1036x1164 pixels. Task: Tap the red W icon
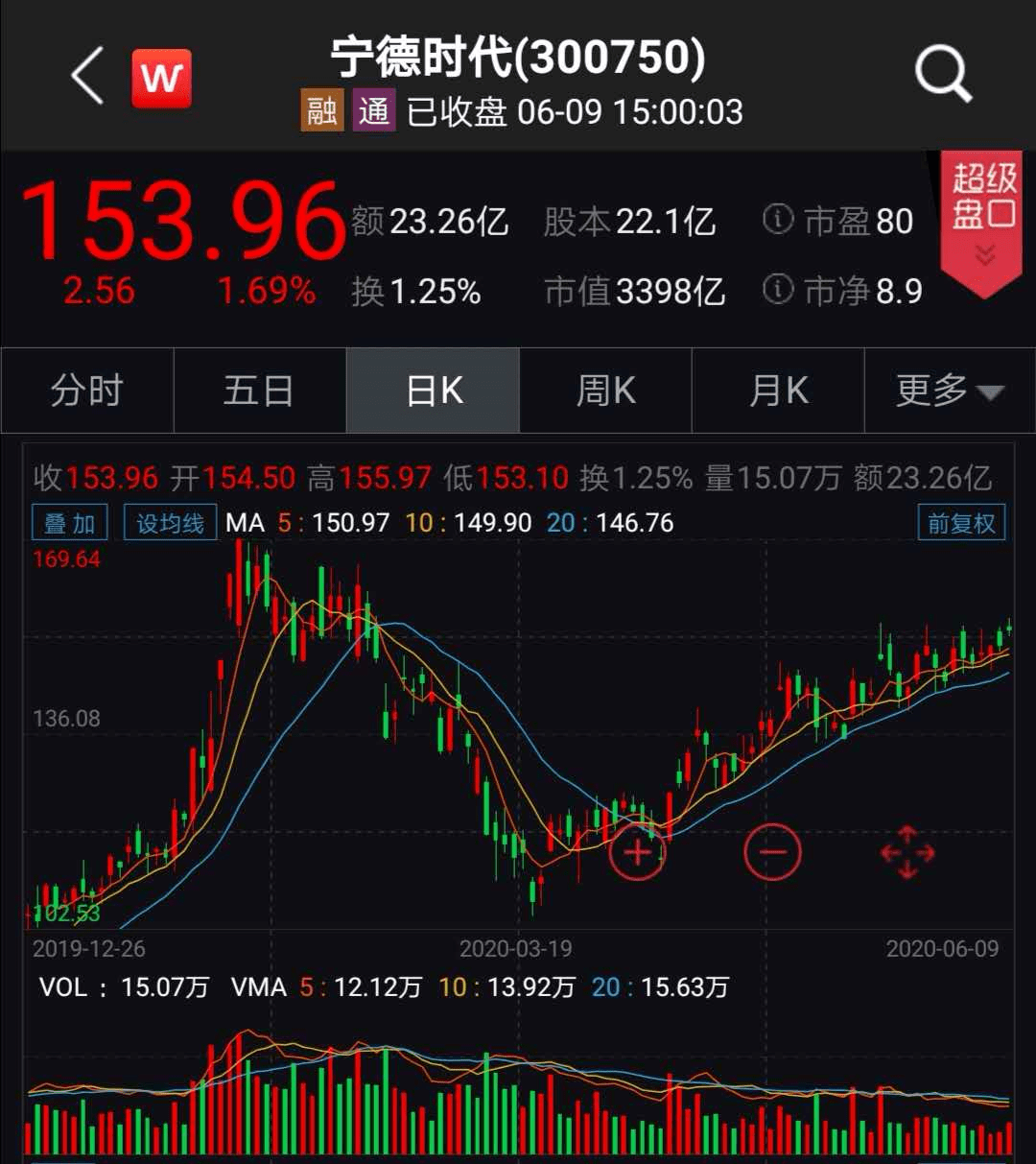point(161,78)
